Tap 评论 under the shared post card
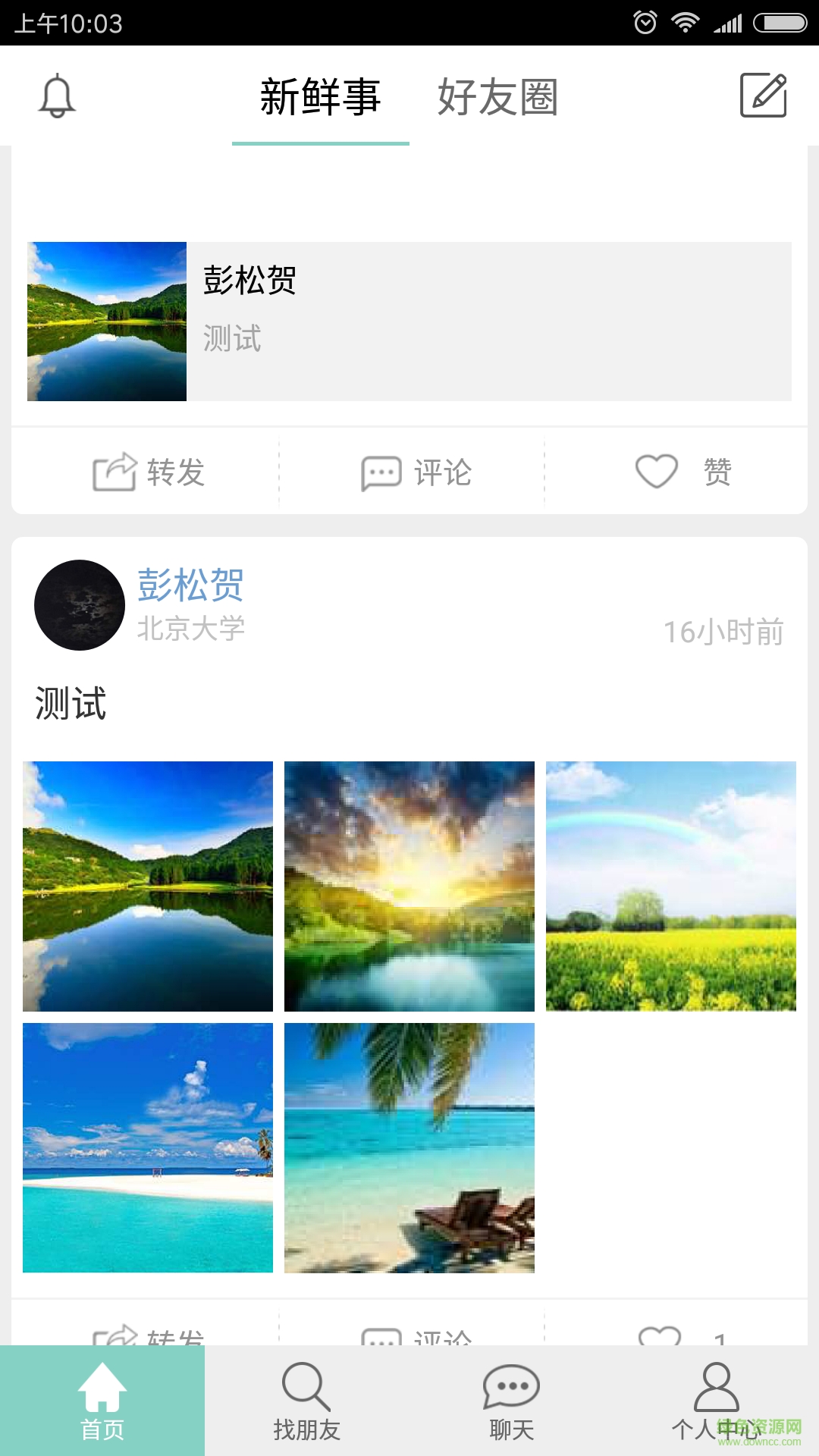819x1456 pixels. (416, 472)
